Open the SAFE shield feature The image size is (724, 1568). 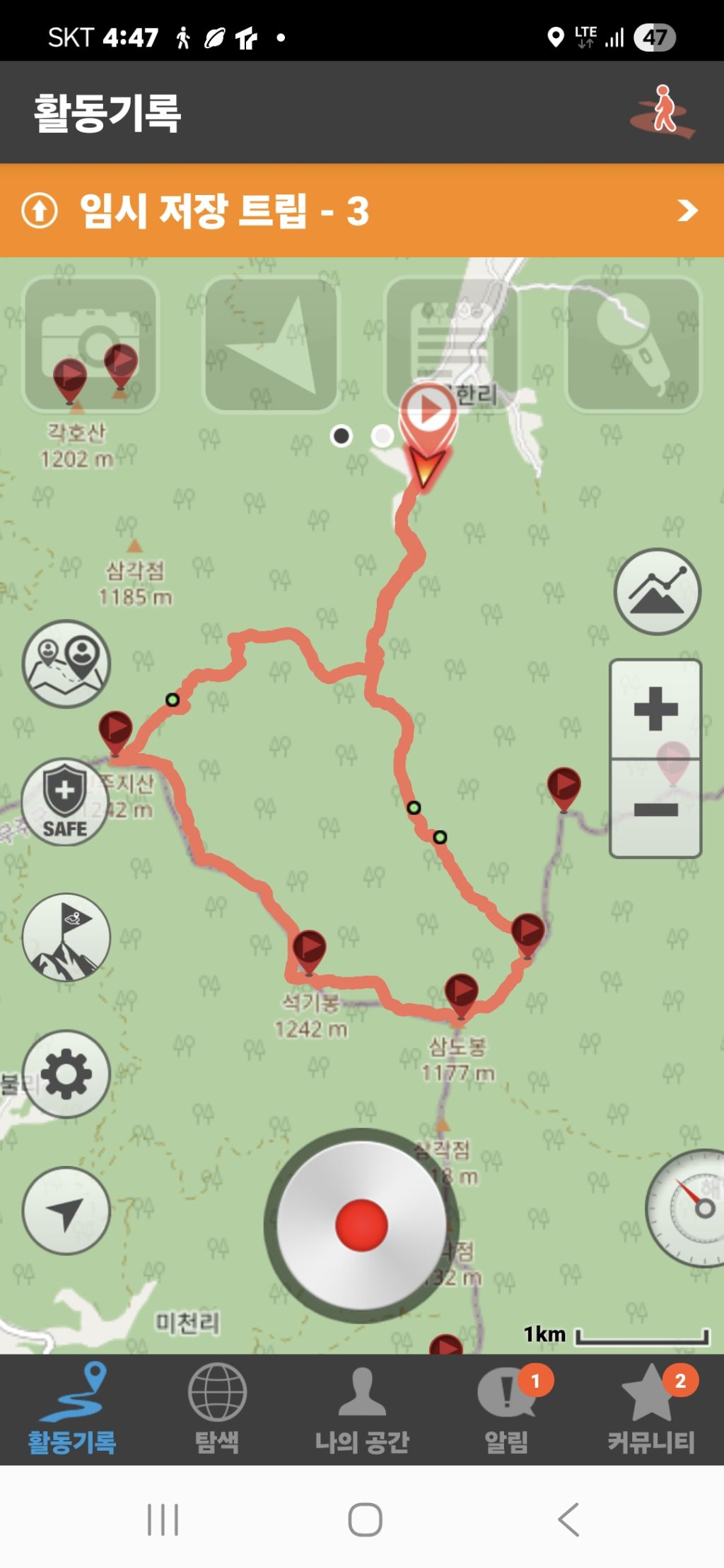click(x=64, y=802)
